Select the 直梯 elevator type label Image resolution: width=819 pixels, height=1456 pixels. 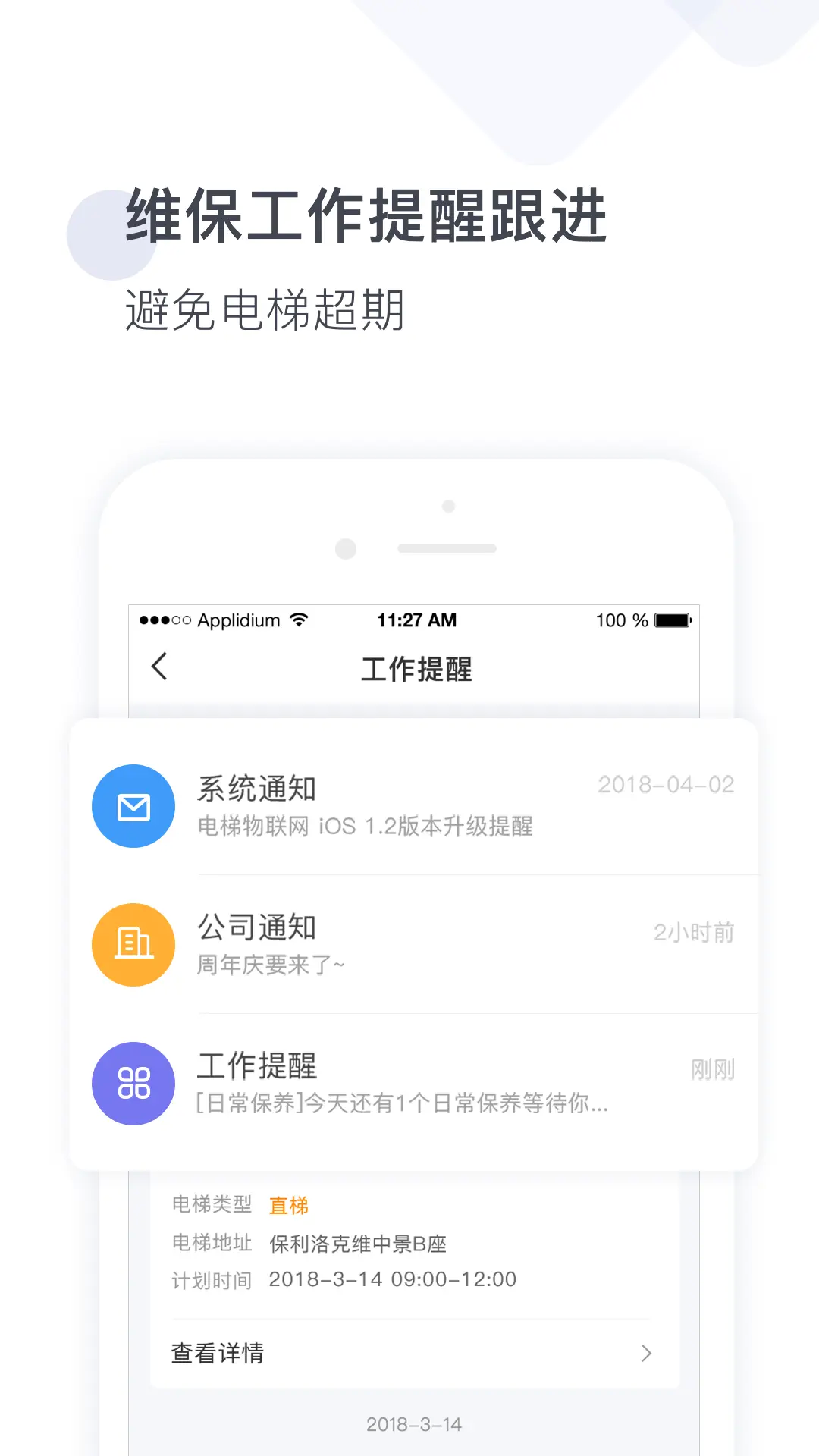tap(288, 1204)
